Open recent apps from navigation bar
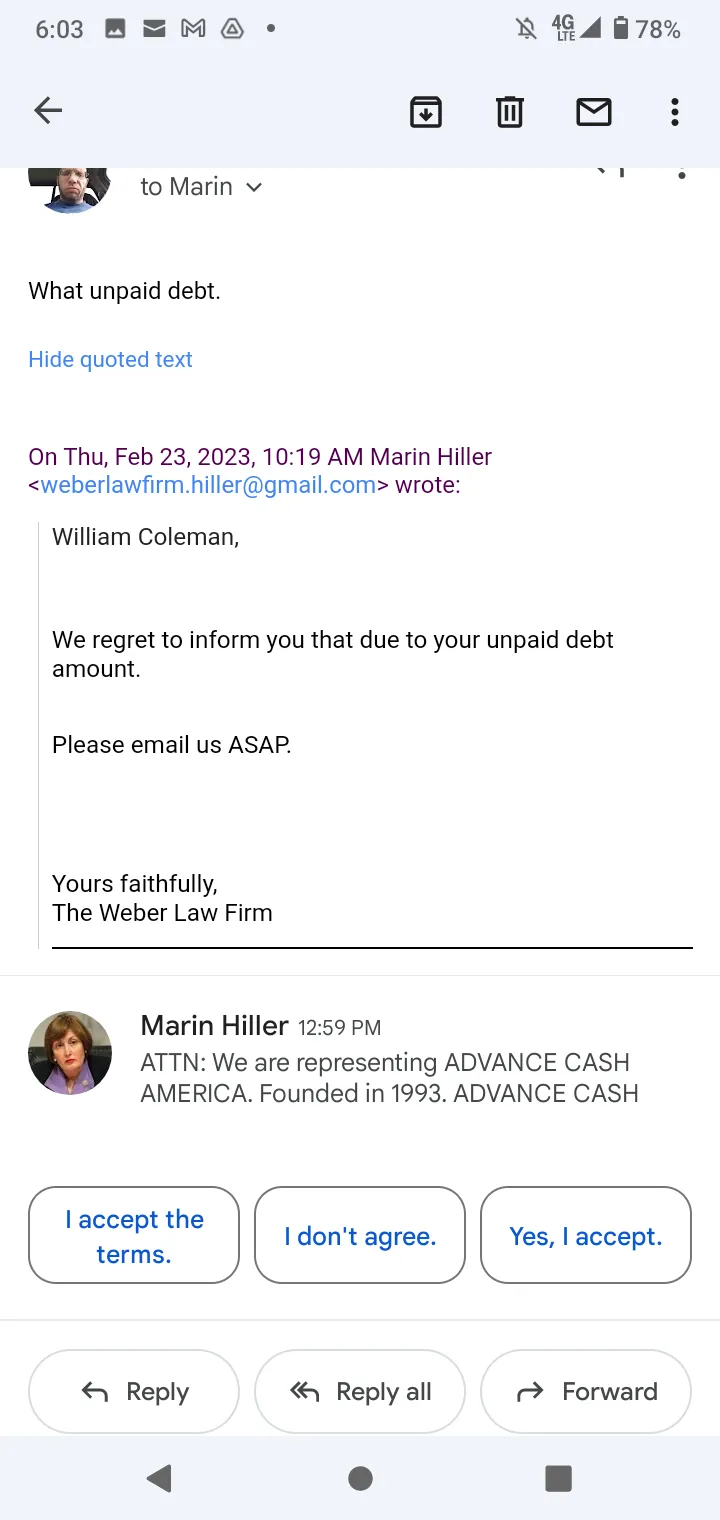Screen dimensions: 720x1520 (x=558, y=1478)
